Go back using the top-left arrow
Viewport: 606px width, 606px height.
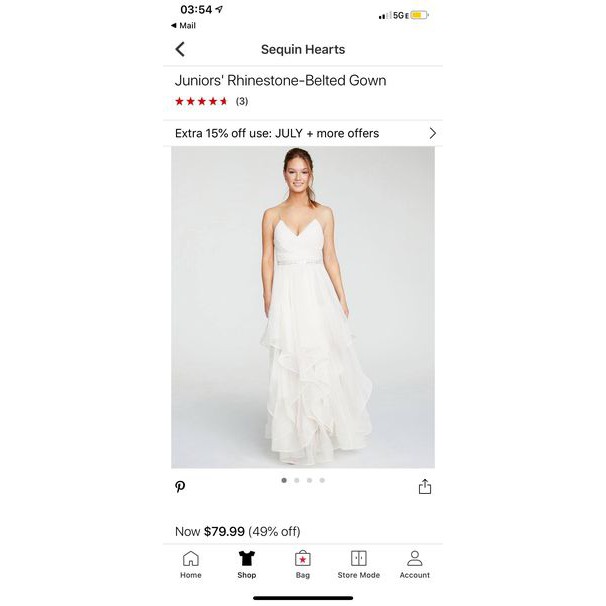tap(180, 49)
